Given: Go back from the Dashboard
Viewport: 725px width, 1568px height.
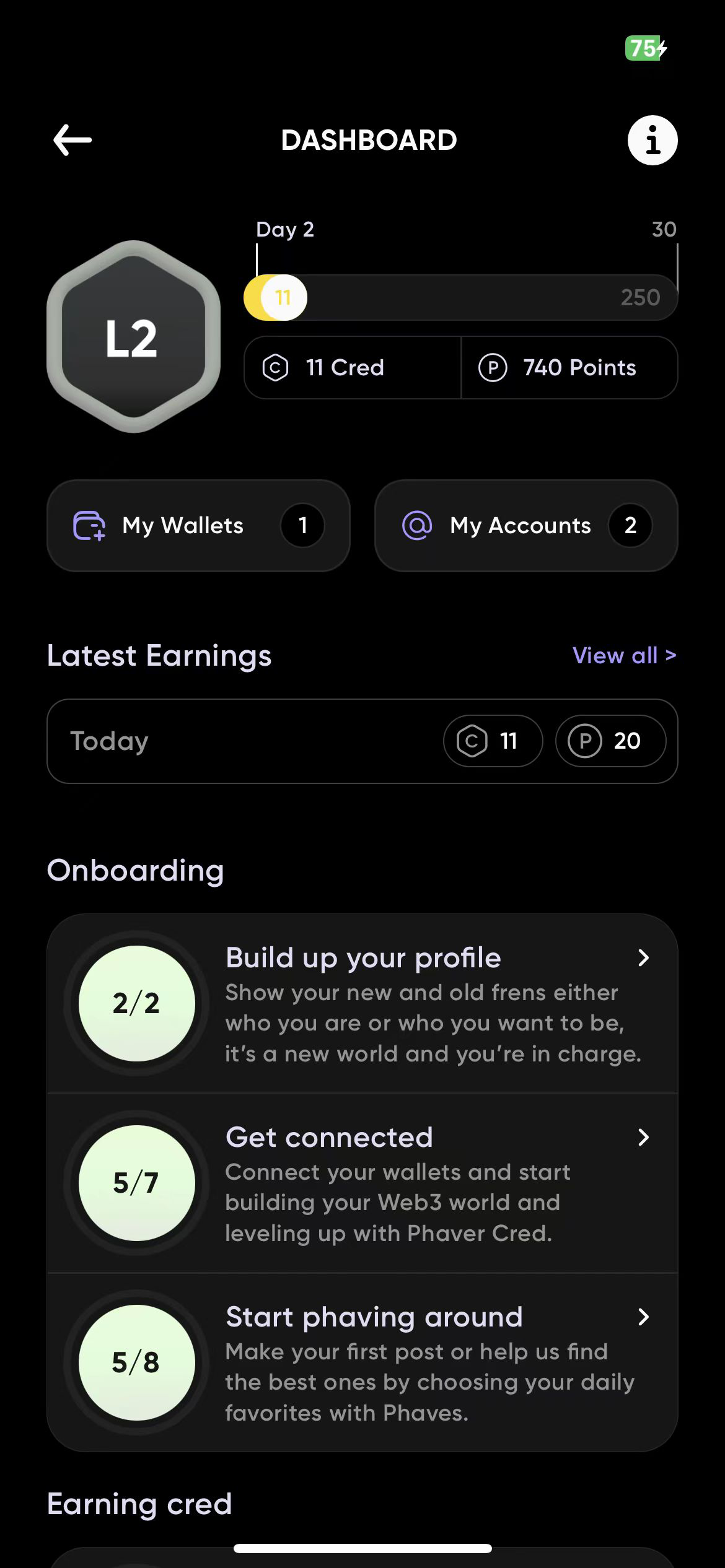Looking at the screenshot, I should pos(72,140).
